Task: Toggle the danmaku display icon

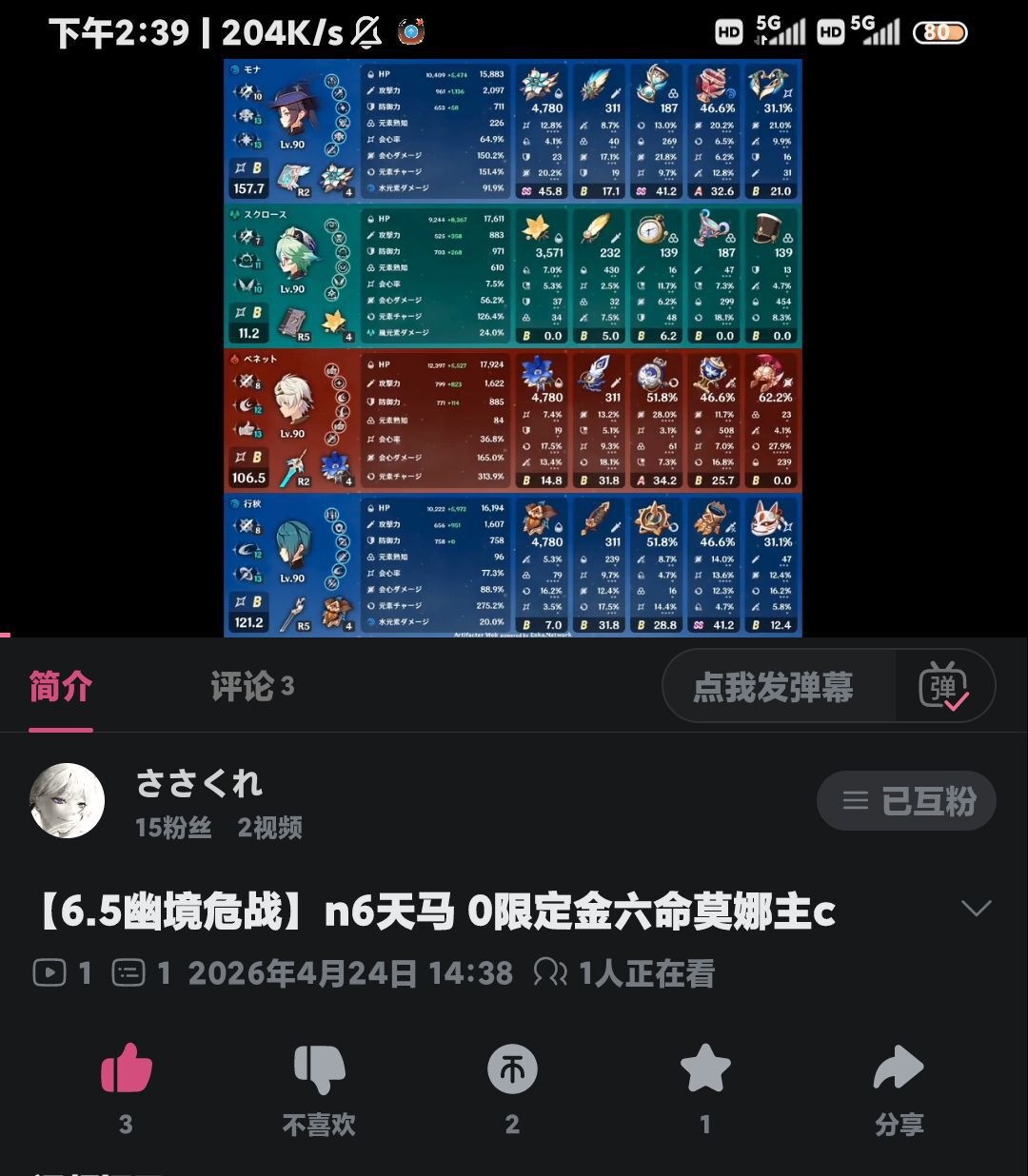Action: (943, 687)
